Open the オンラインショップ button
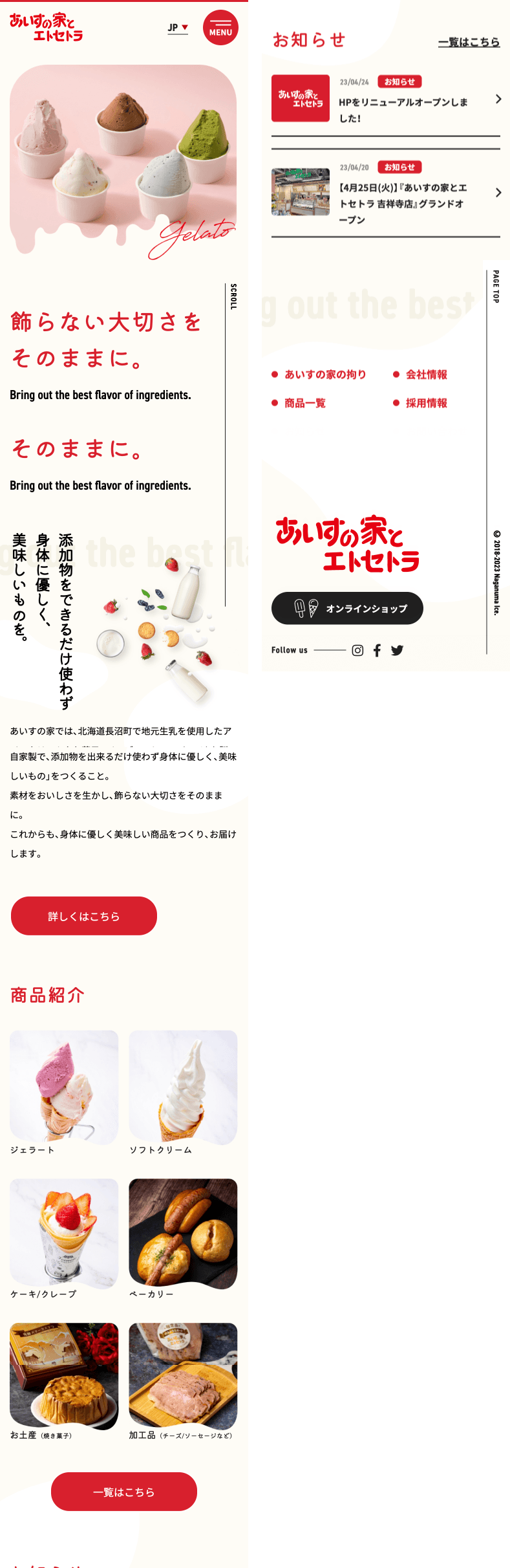510x1568 pixels. (x=347, y=608)
